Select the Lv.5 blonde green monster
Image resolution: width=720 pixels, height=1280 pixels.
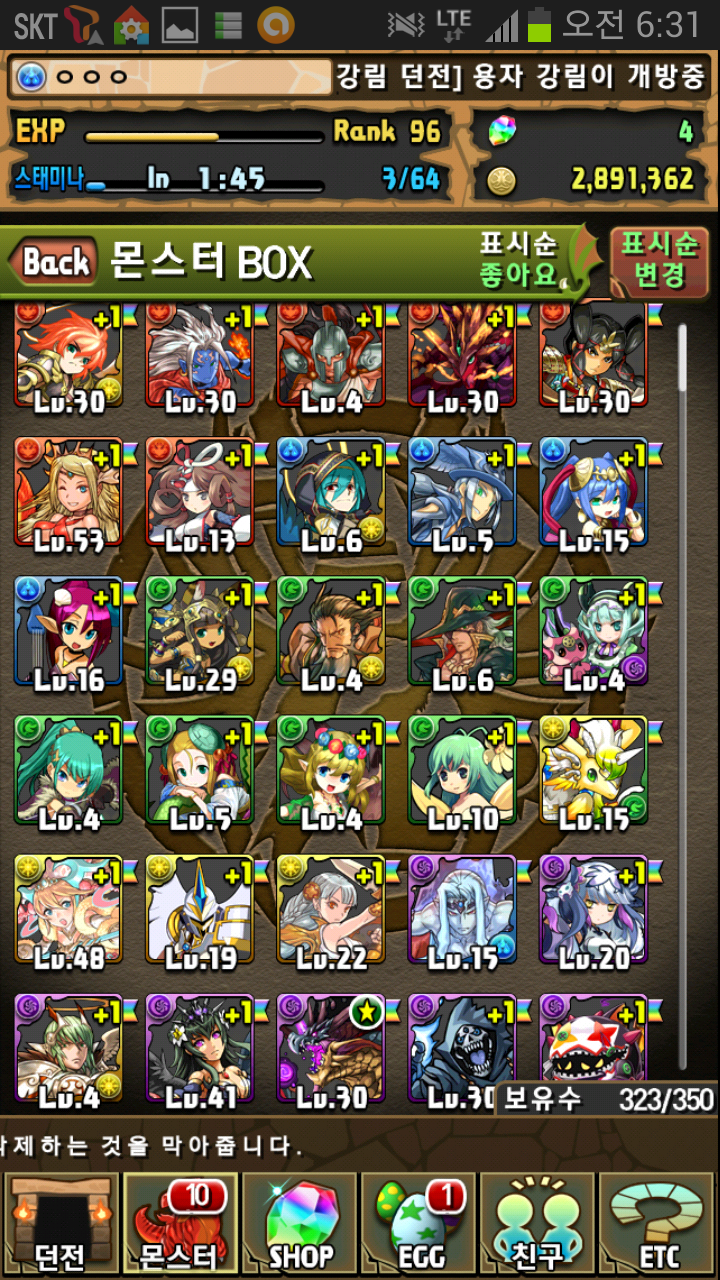click(x=200, y=773)
